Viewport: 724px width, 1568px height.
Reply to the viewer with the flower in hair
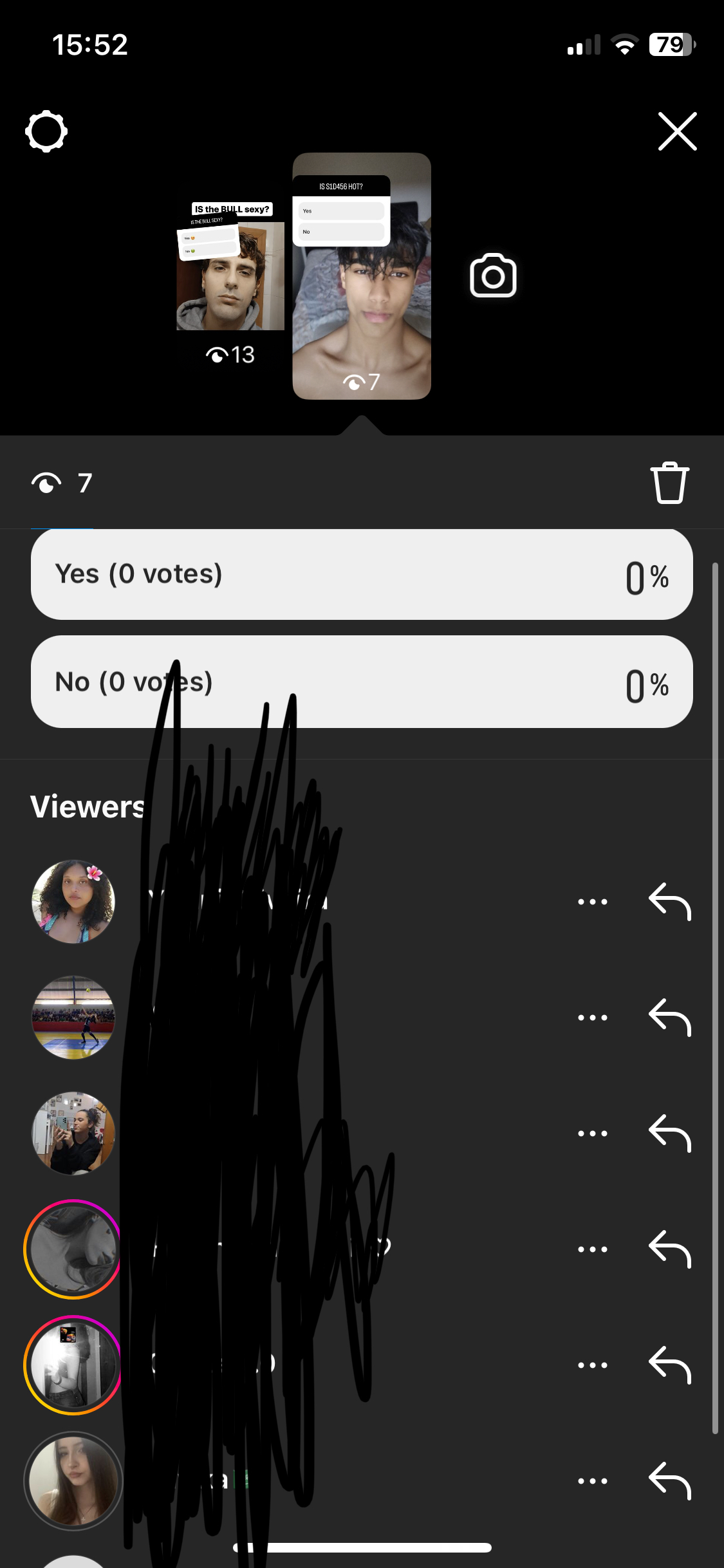pos(669,902)
